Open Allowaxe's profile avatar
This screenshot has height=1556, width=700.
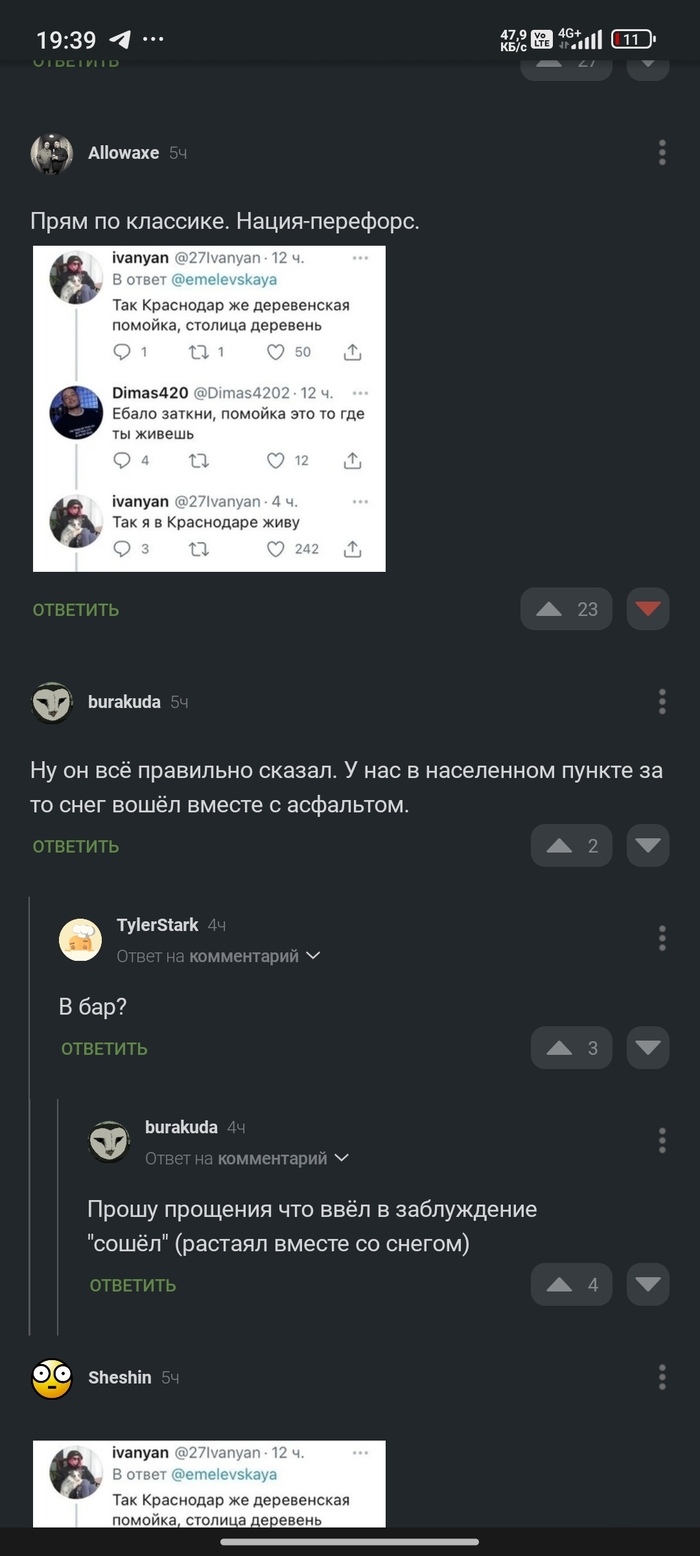[52, 154]
